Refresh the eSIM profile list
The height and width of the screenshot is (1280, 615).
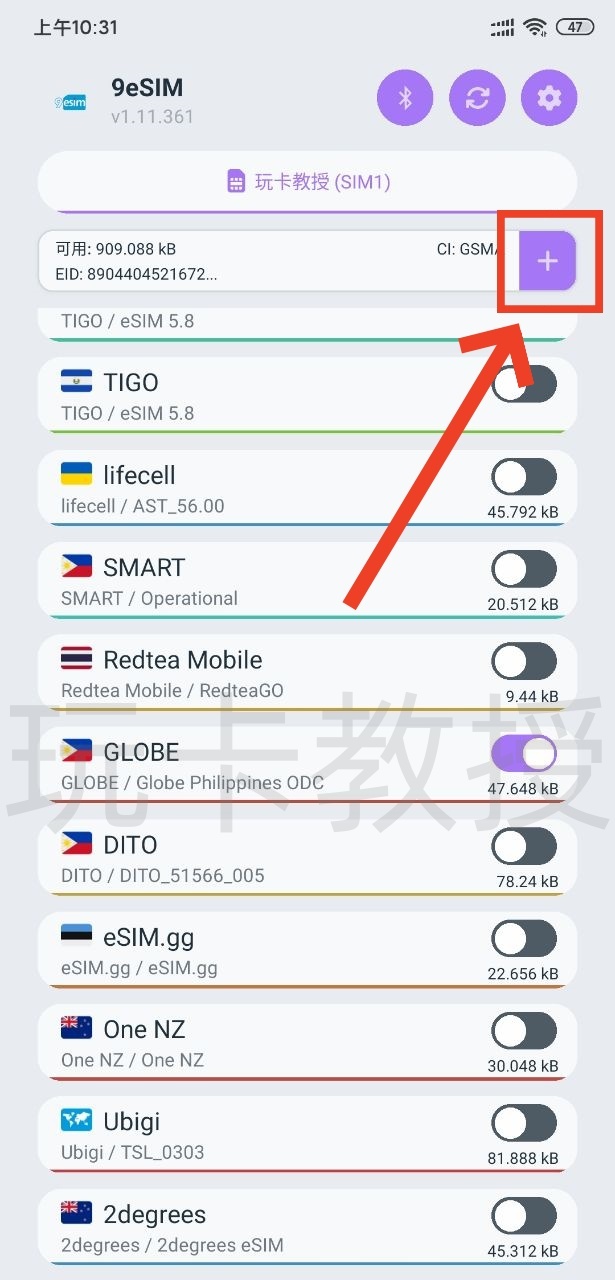point(477,98)
